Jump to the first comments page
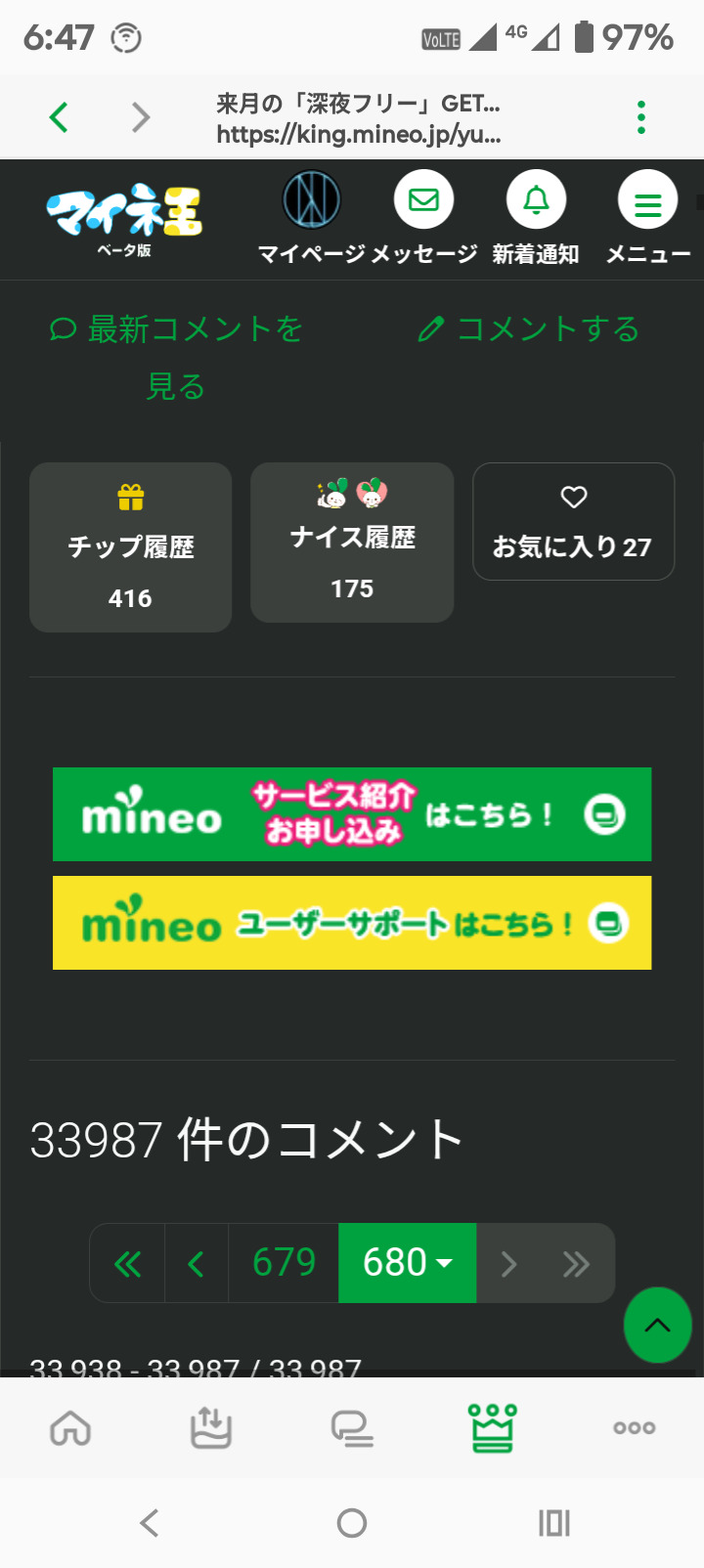The image size is (704, 1568). pyautogui.click(x=127, y=1263)
